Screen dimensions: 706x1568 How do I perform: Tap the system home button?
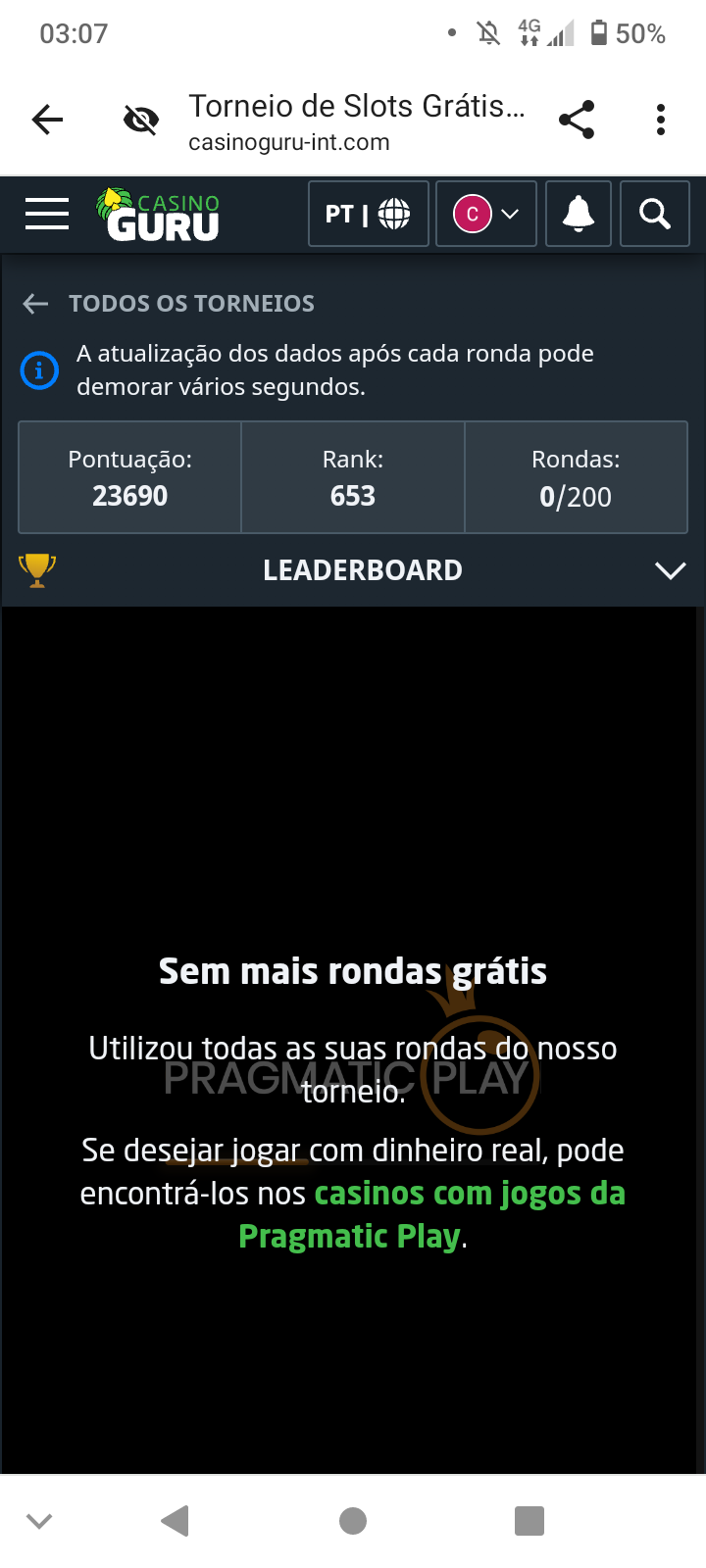pyautogui.click(x=353, y=1521)
